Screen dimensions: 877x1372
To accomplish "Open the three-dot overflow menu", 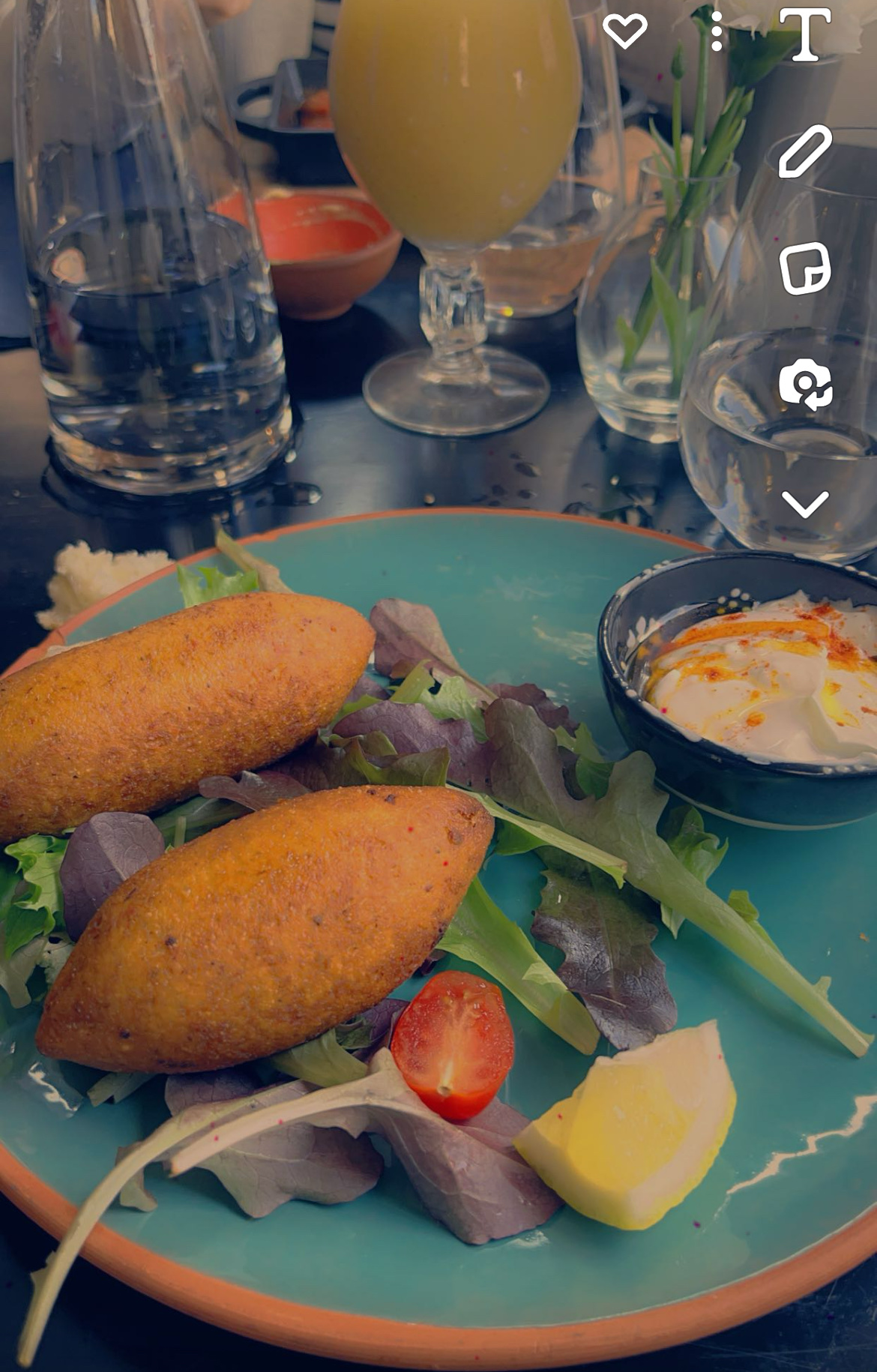I will click(717, 31).
